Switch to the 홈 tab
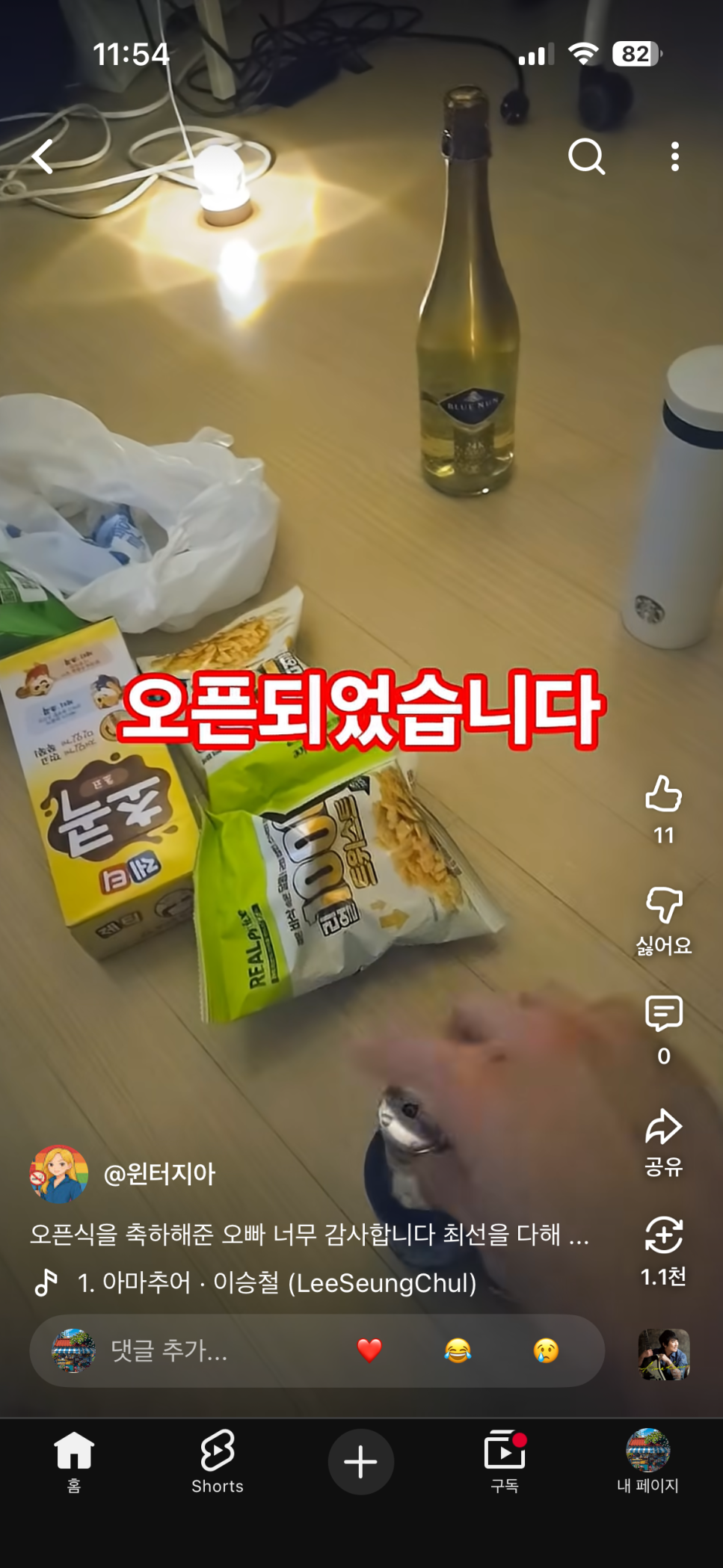 (x=74, y=1462)
